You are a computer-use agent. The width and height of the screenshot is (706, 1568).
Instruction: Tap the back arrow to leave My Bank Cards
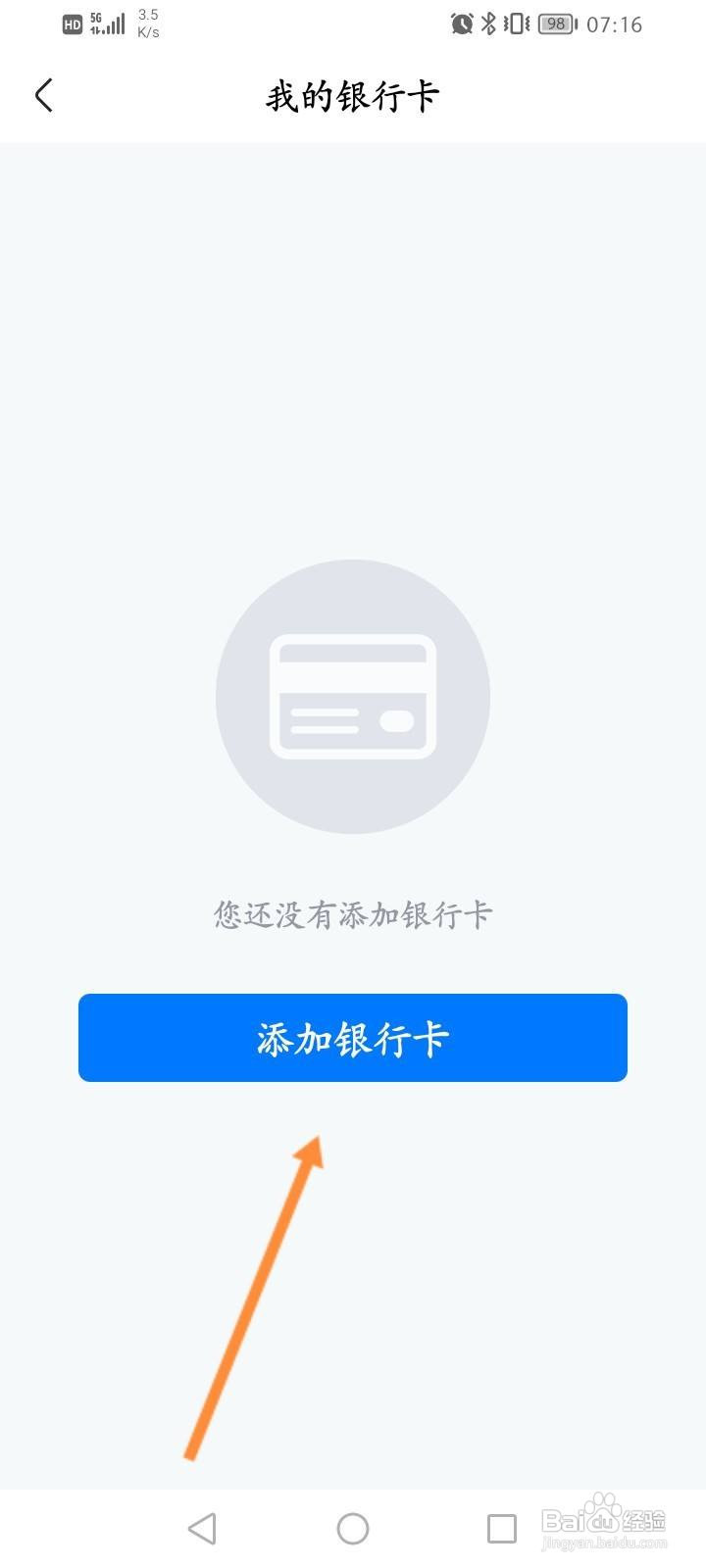[x=43, y=95]
